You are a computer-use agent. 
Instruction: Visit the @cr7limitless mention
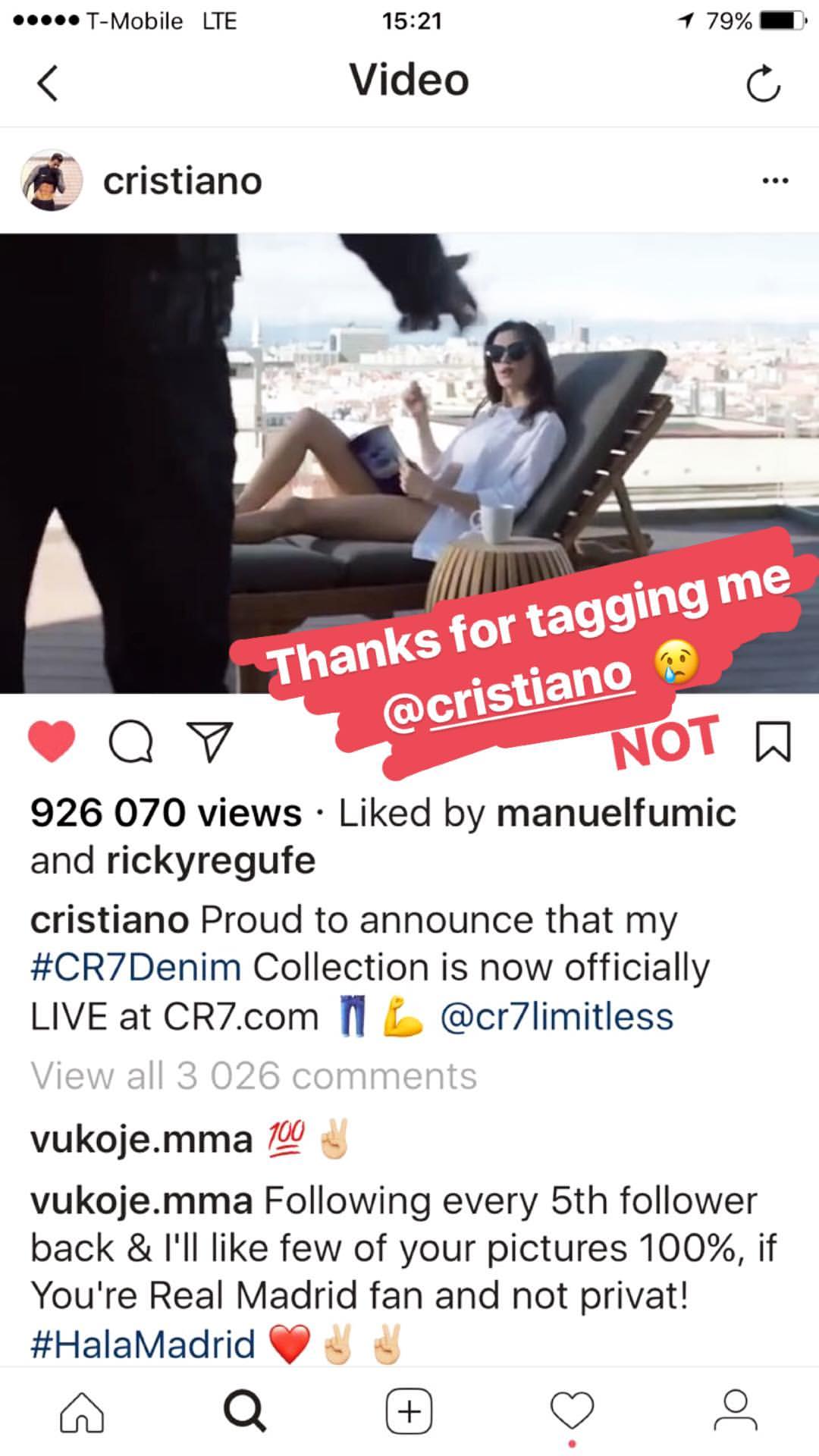pos(557,1017)
